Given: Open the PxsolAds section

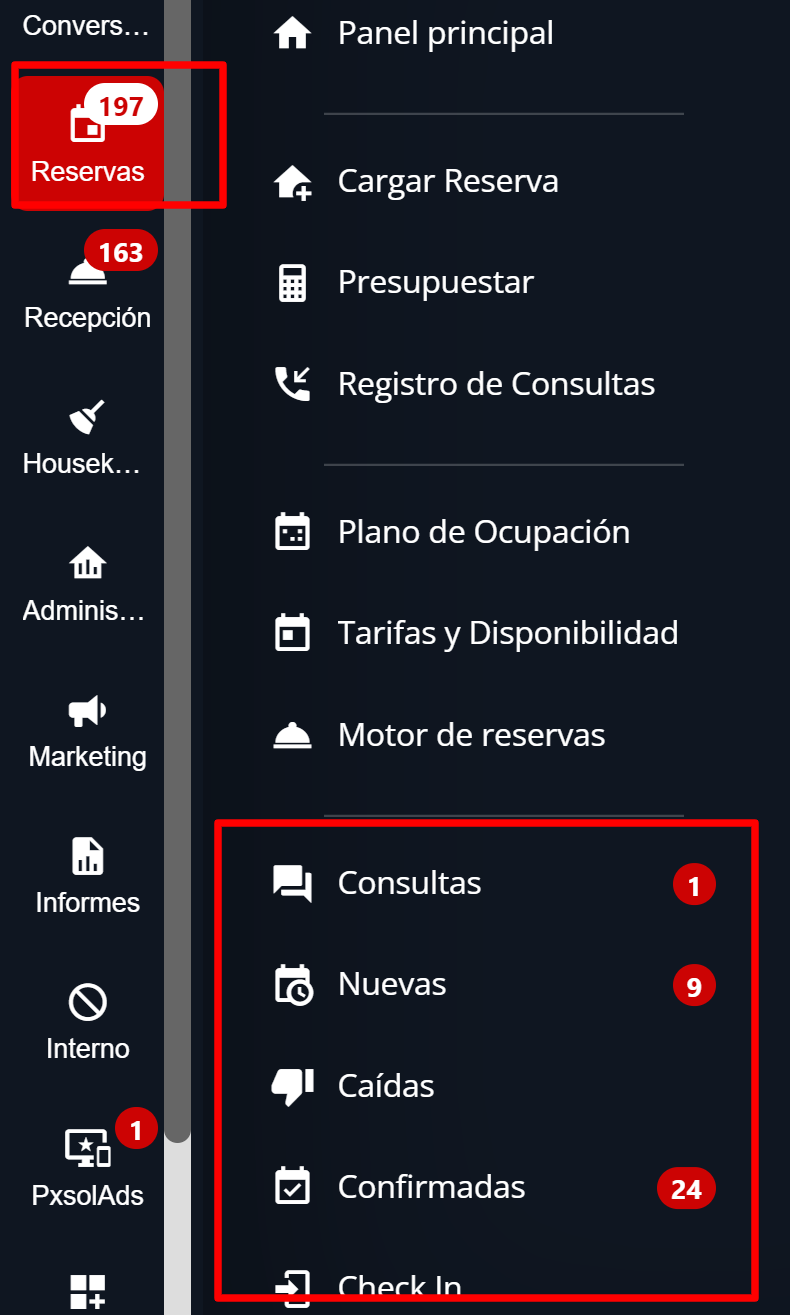Looking at the screenshot, I should point(88,1167).
